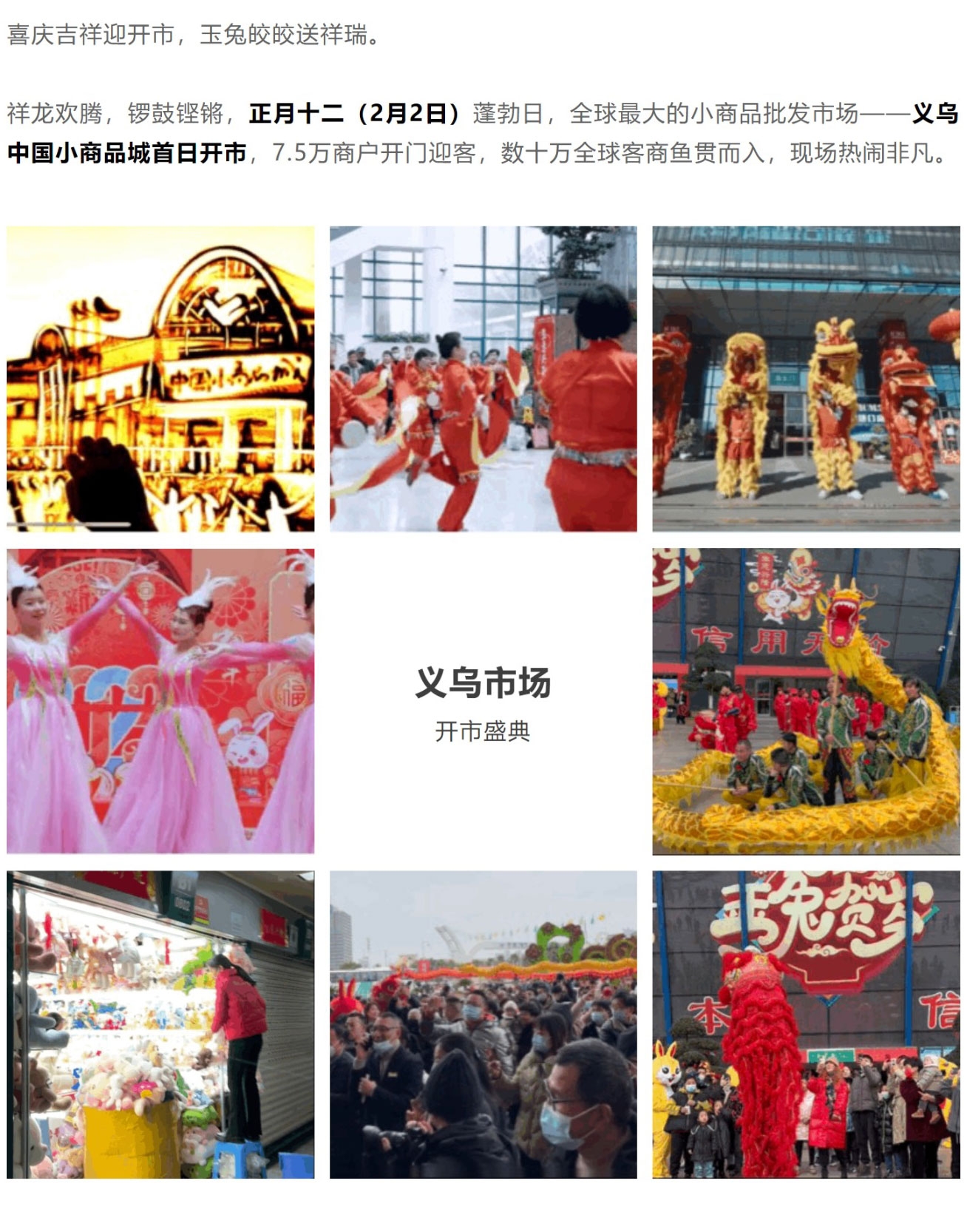Enlarge the masked crowd photo
The height and width of the screenshot is (1232, 967).
pos(483,1024)
